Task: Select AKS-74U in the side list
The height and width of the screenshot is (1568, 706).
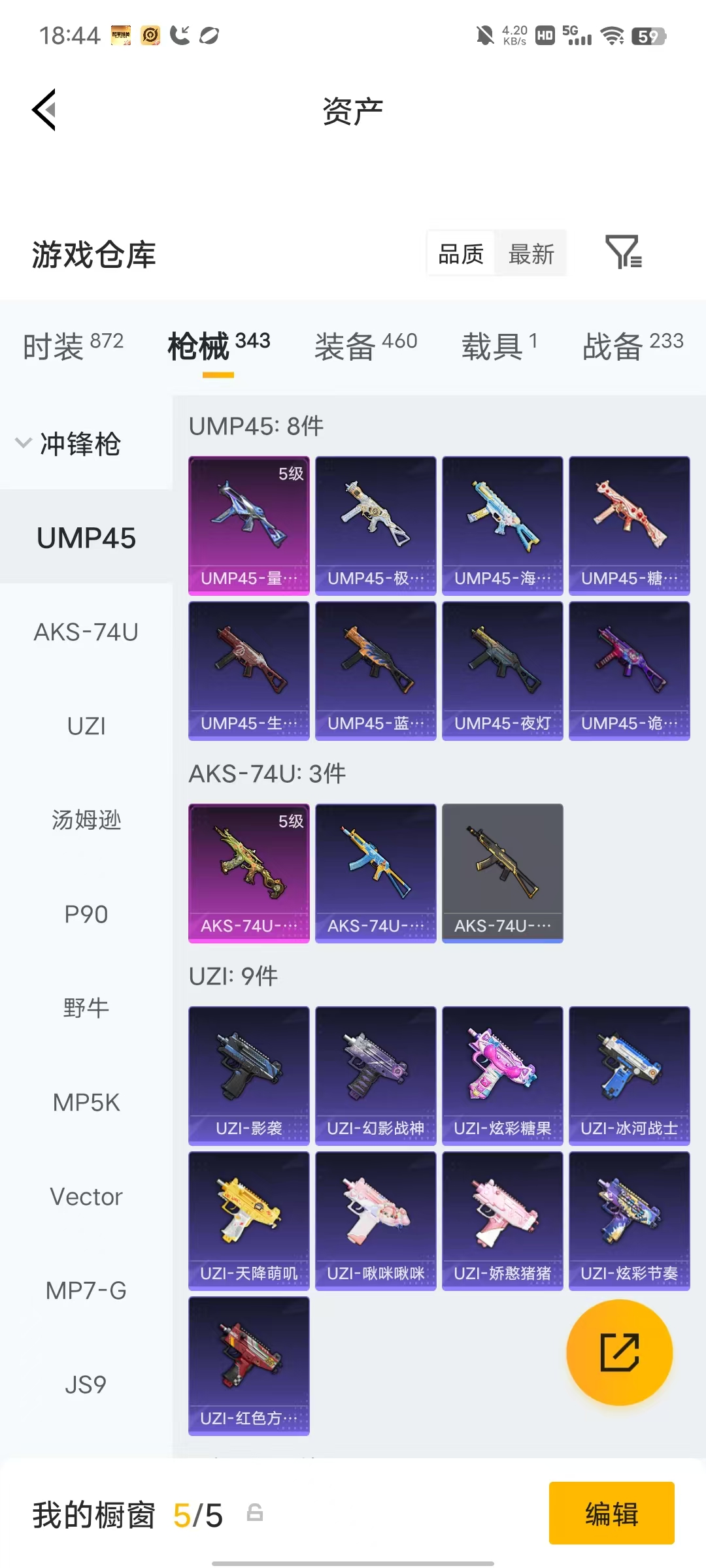Action: (x=86, y=632)
